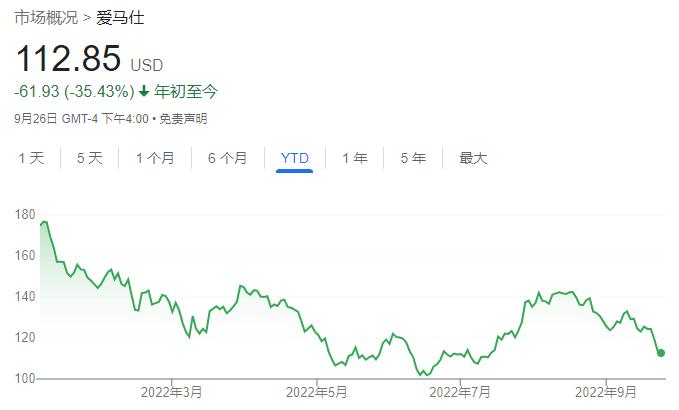Image resolution: width=679 pixels, height=410 pixels.
Task: Open the 市场概况 breadcrumb link
Action: coord(46,16)
